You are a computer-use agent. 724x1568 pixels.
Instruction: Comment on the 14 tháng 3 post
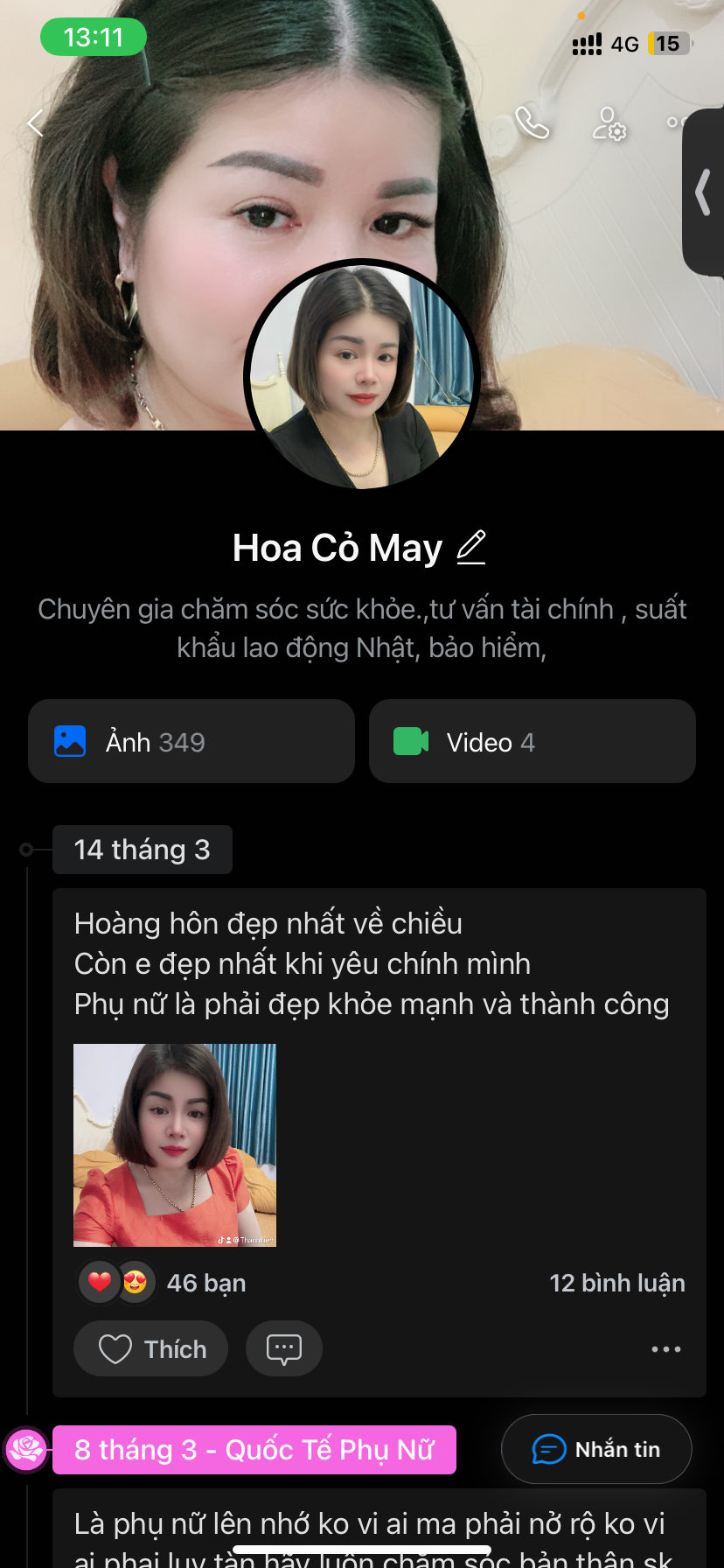click(x=284, y=1348)
